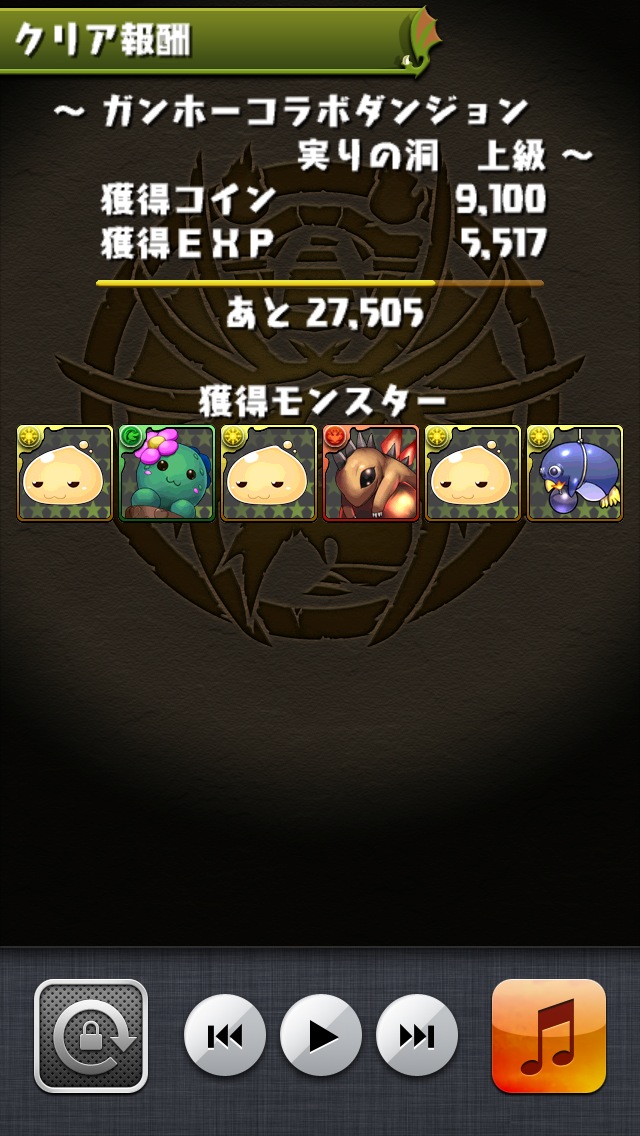This screenshot has width=640, height=1136.
Task: Open the Music app icon
Action: [549, 1036]
